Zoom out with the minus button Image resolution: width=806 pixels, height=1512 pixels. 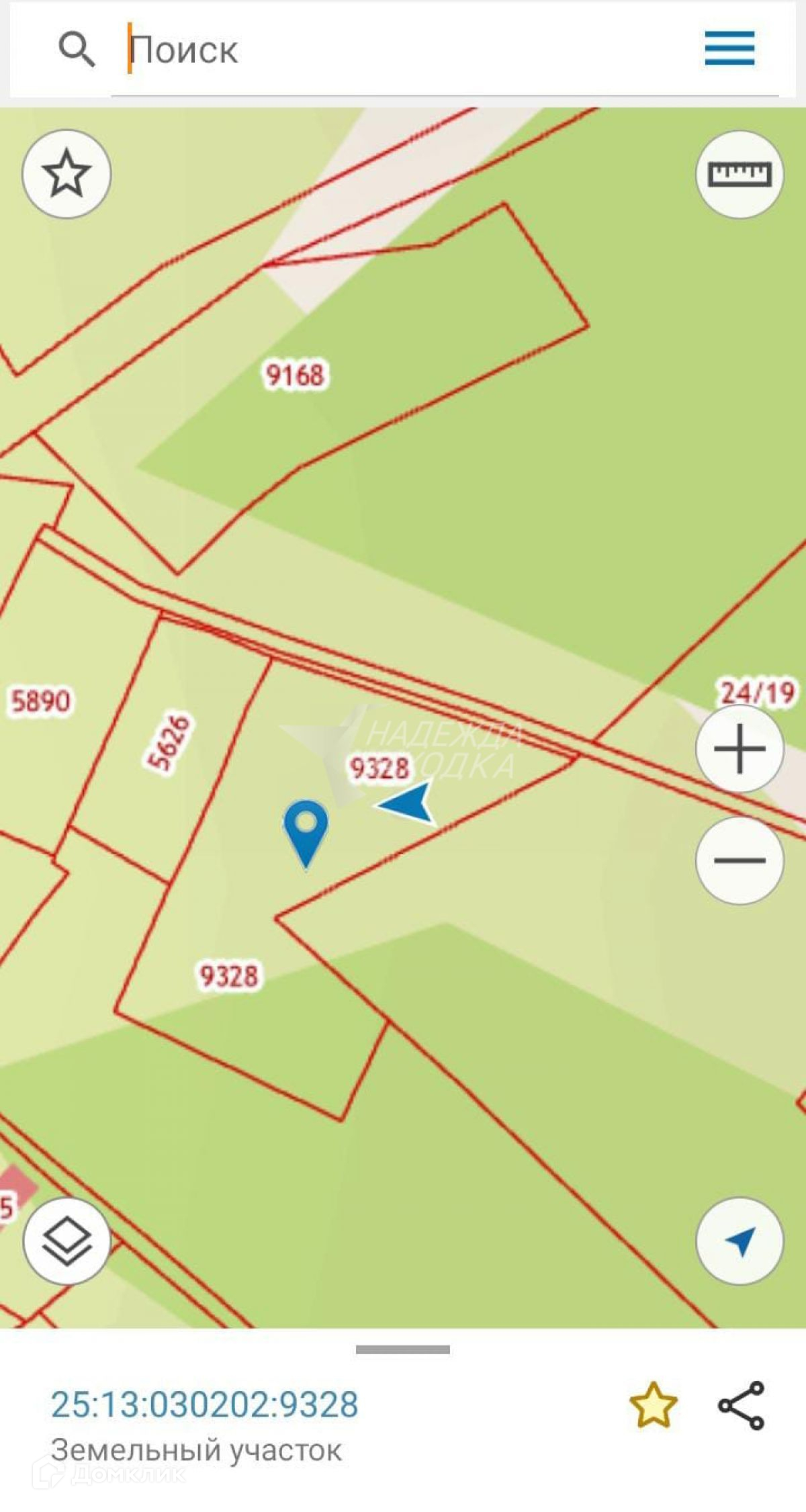click(740, 860)
